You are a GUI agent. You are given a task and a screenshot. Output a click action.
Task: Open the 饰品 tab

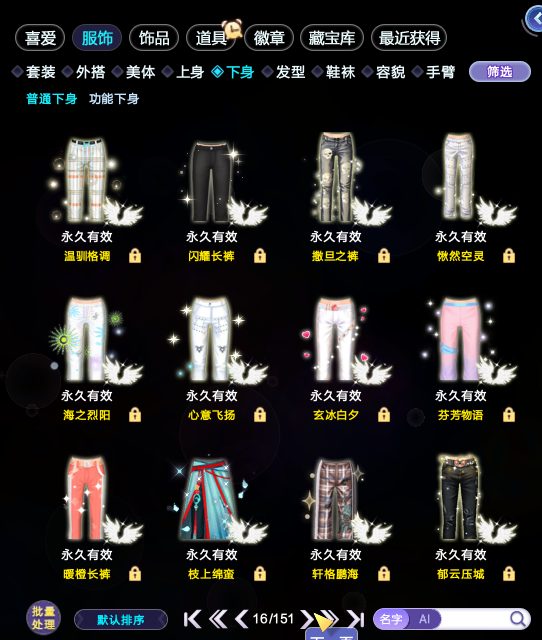point(154,38)
